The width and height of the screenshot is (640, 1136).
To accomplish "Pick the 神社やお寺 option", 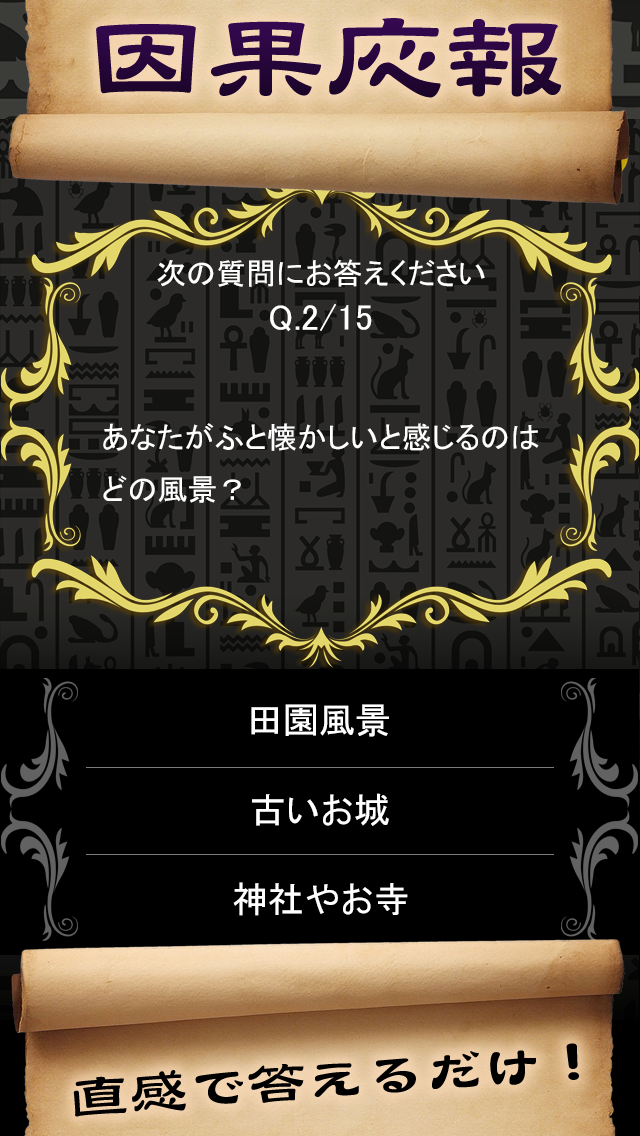I will tap(320, 900).
